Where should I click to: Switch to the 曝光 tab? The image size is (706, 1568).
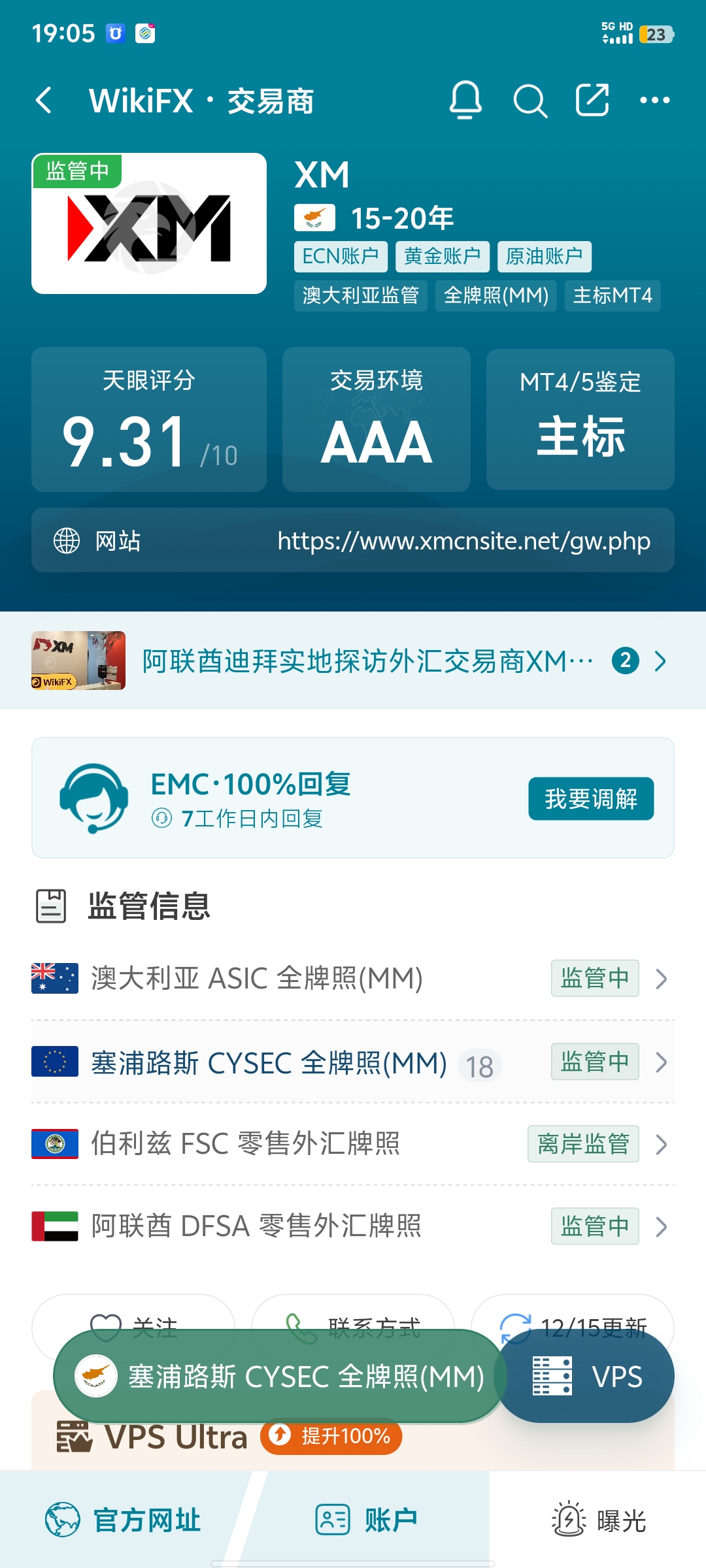597,1520
